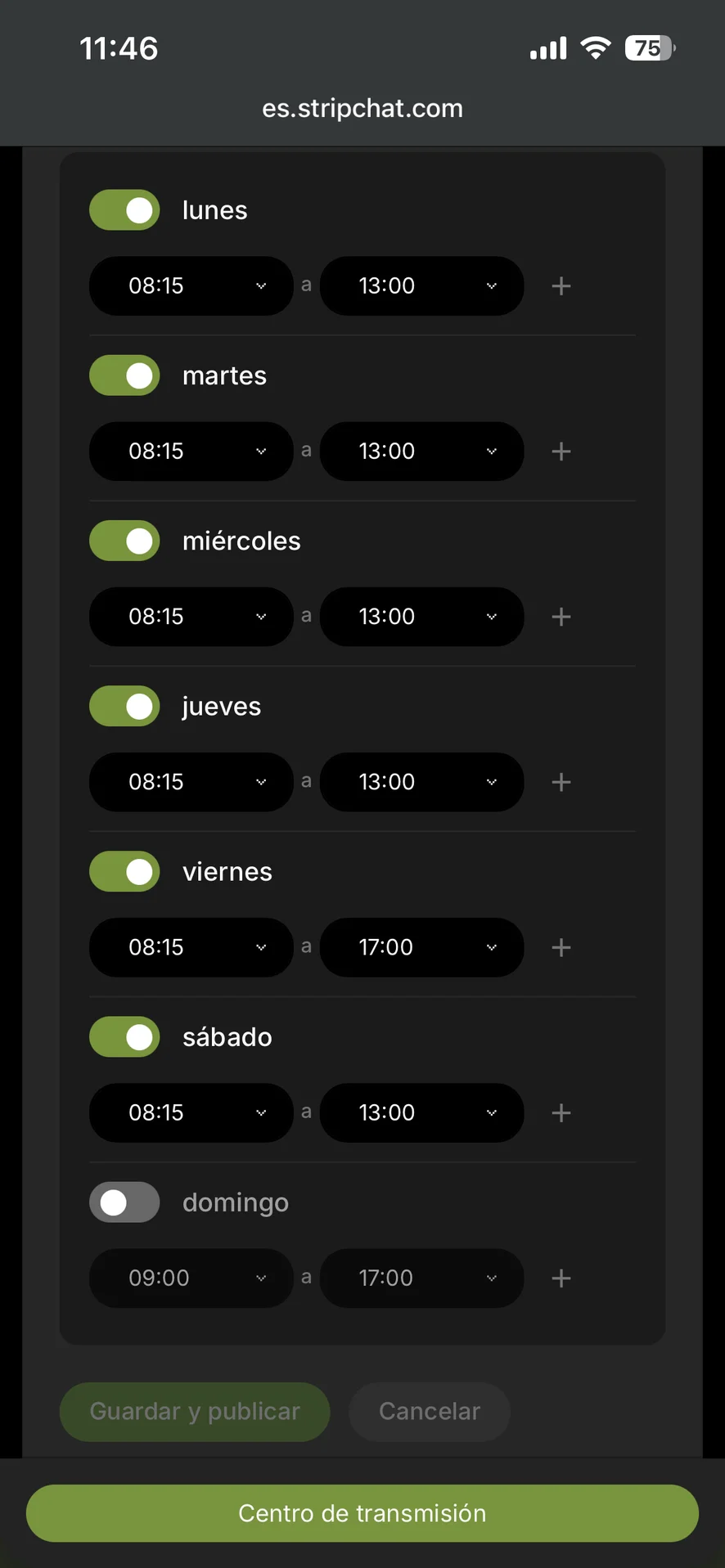The width and height of the screenshot is (725, 1568).
Task: Tap Guardar y publicar button
Action: click(x=195, y=1412)
